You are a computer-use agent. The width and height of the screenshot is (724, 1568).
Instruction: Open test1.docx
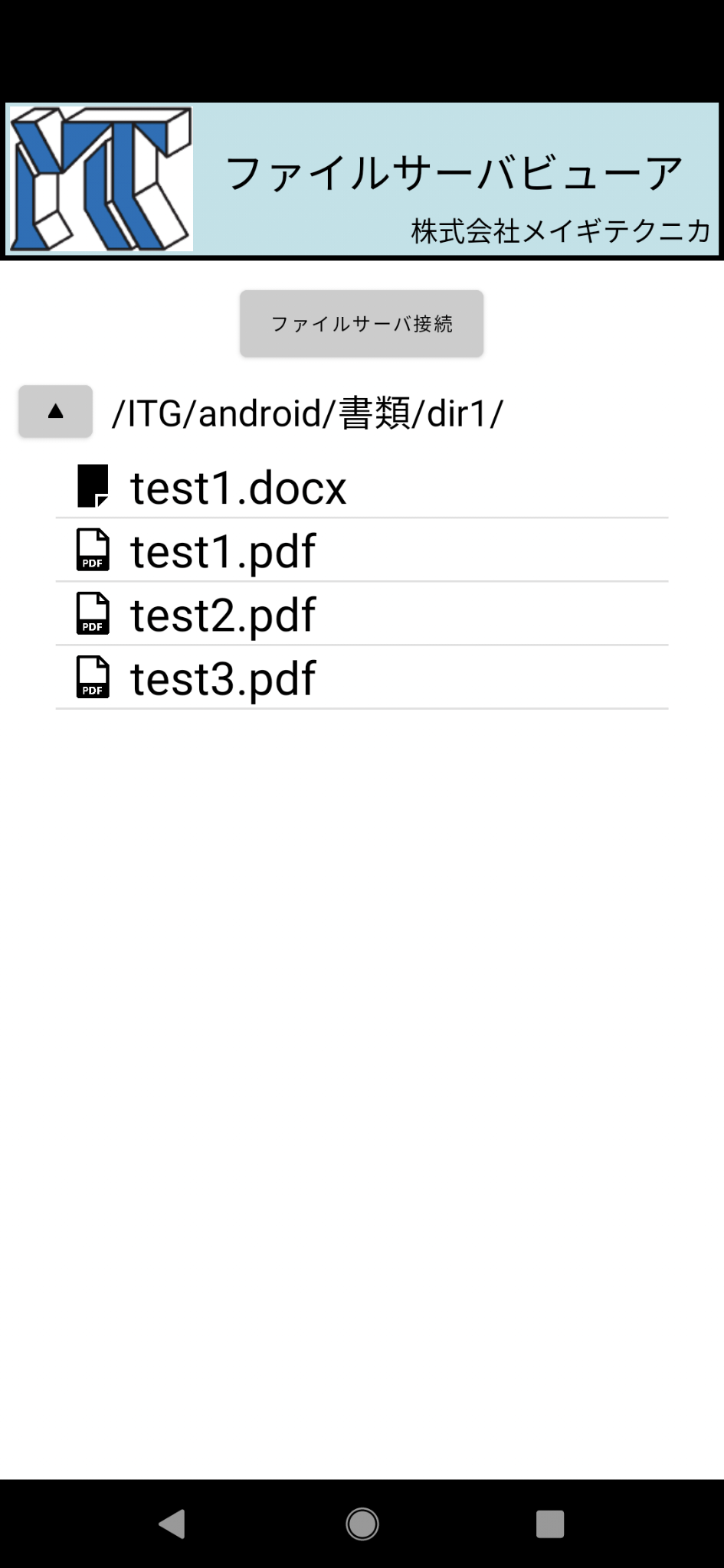tap(362, 487)
